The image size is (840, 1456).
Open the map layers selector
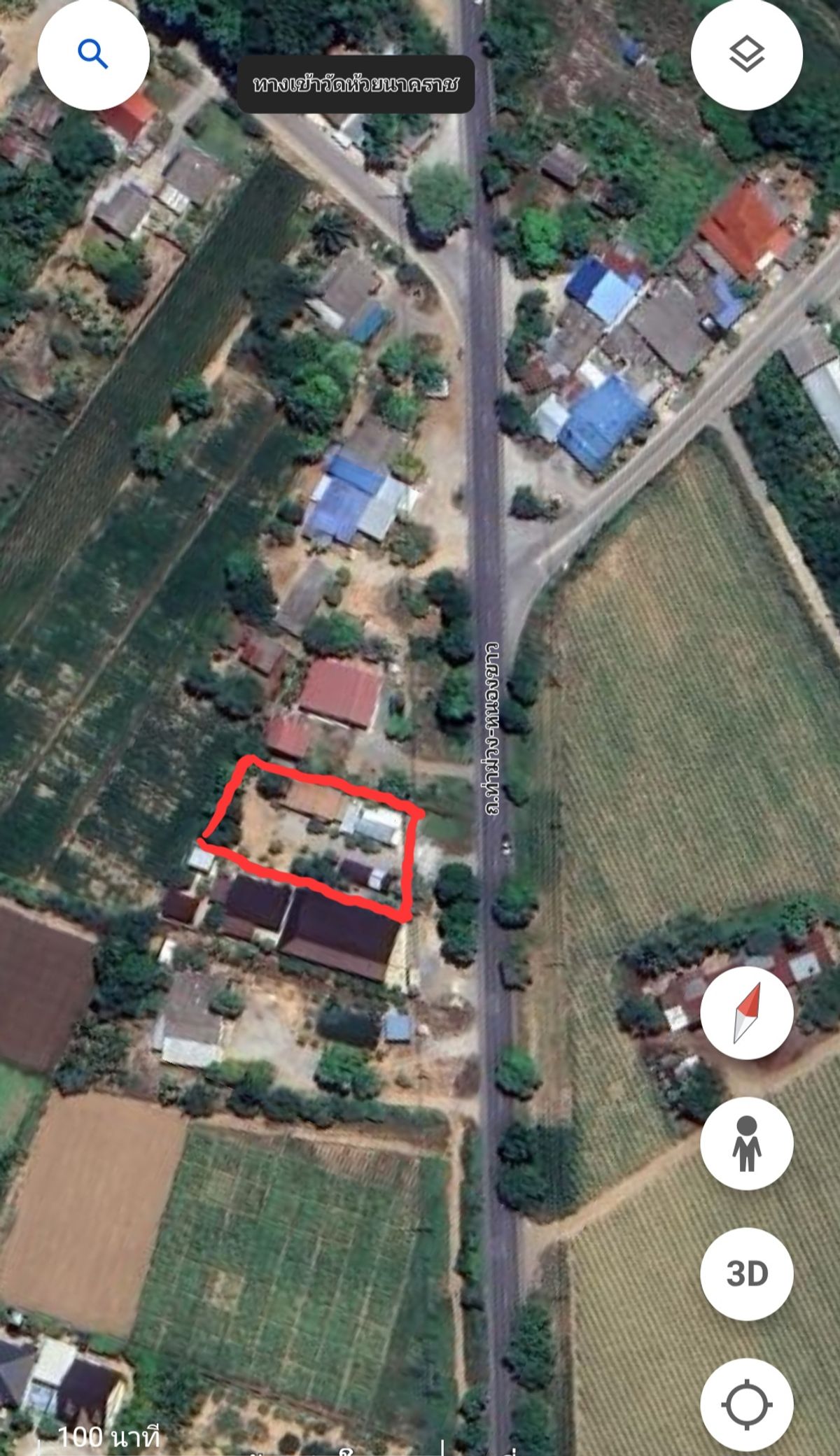pos(746,54)
